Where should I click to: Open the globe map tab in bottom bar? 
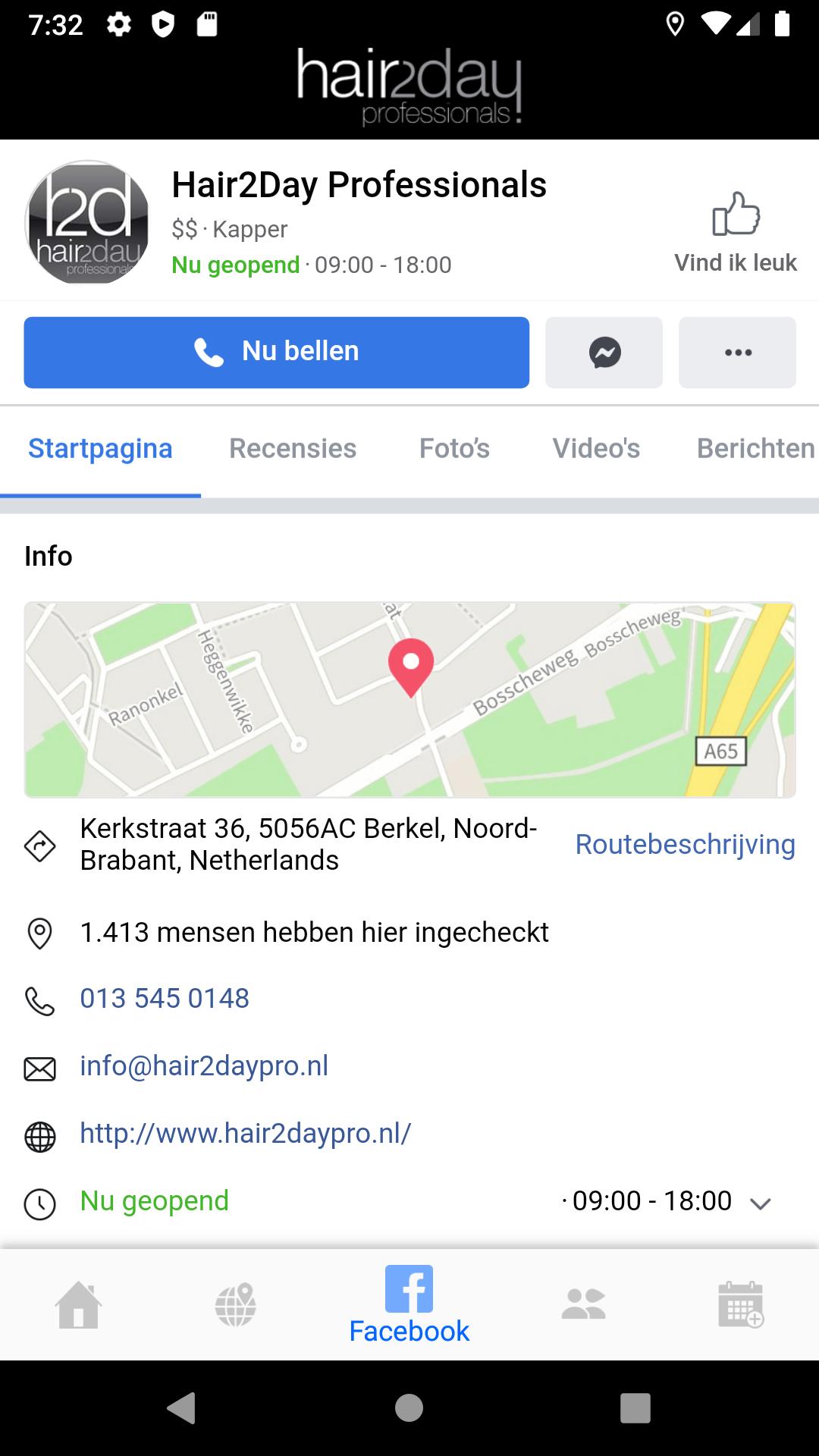pyautogui.click(x=236, y=1305)
